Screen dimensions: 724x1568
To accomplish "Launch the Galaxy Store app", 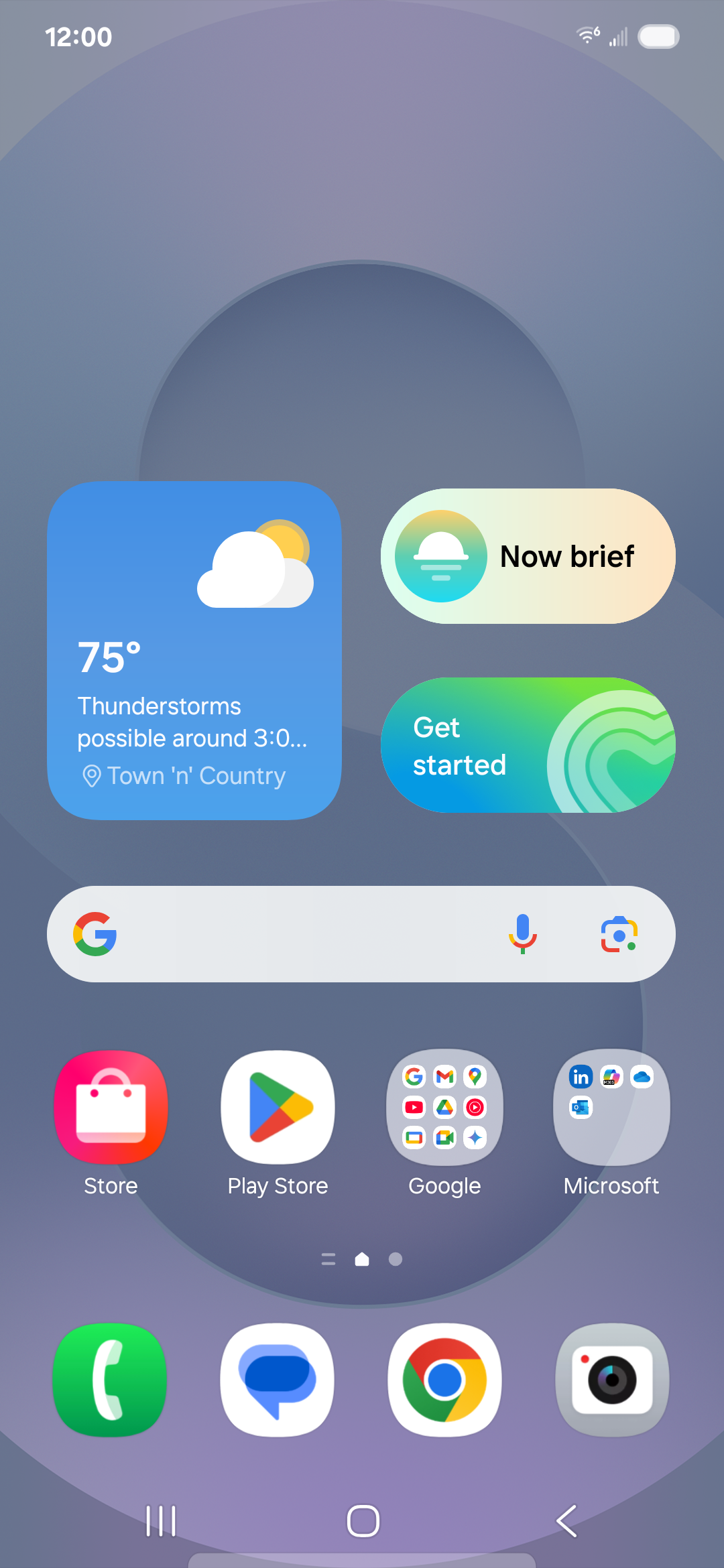I will 111,1107.
